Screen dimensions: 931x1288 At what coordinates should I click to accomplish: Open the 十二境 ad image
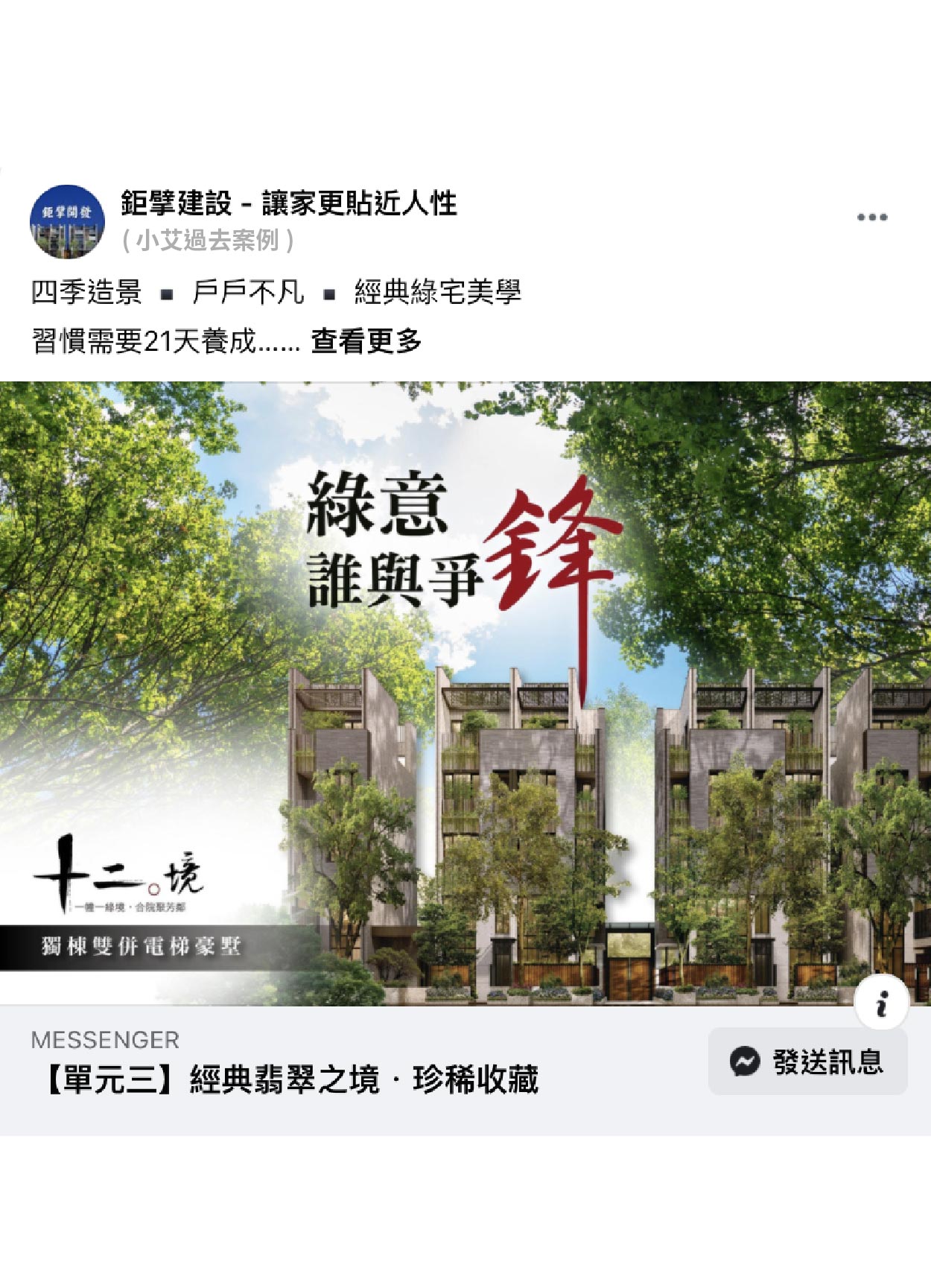coord(465,693)
